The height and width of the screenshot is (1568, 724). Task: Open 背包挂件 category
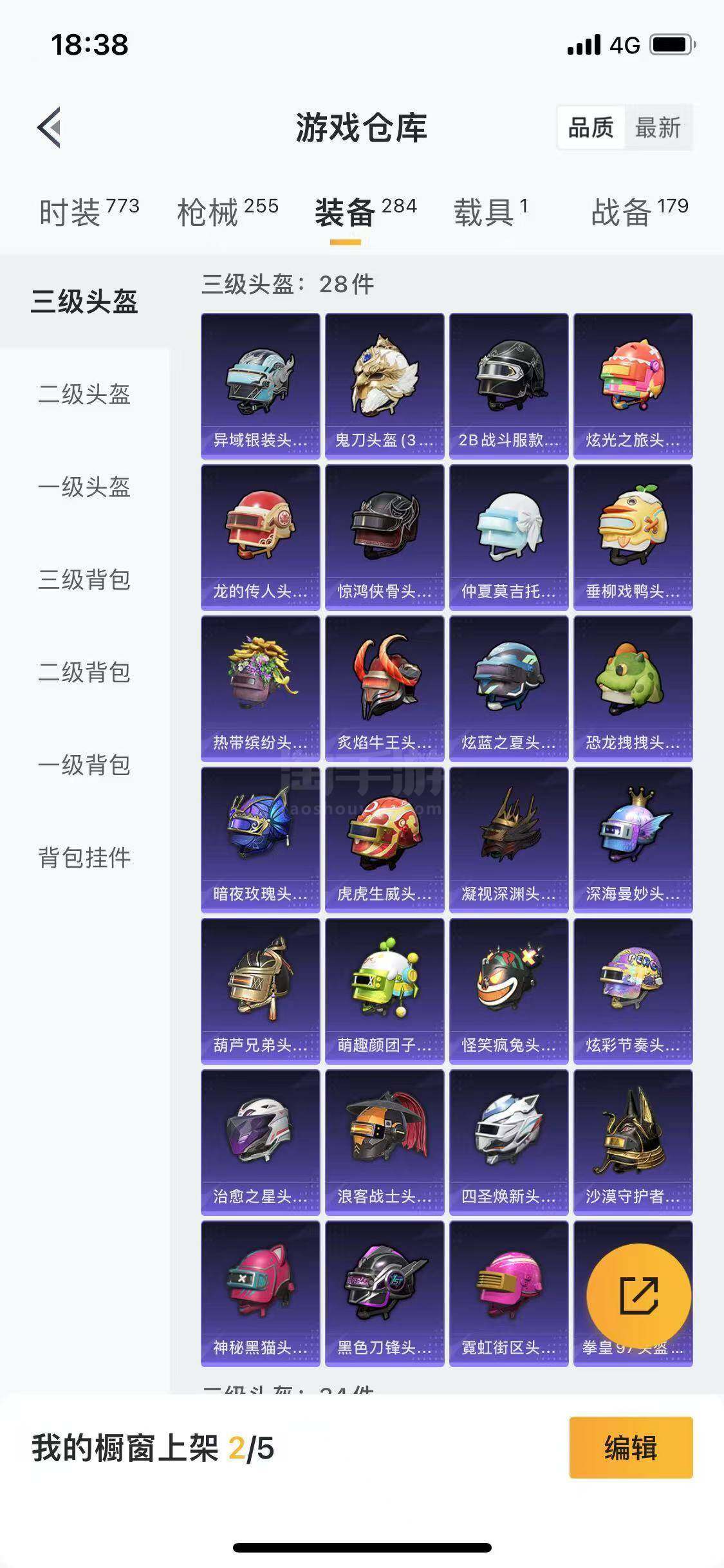click(84, 857)
